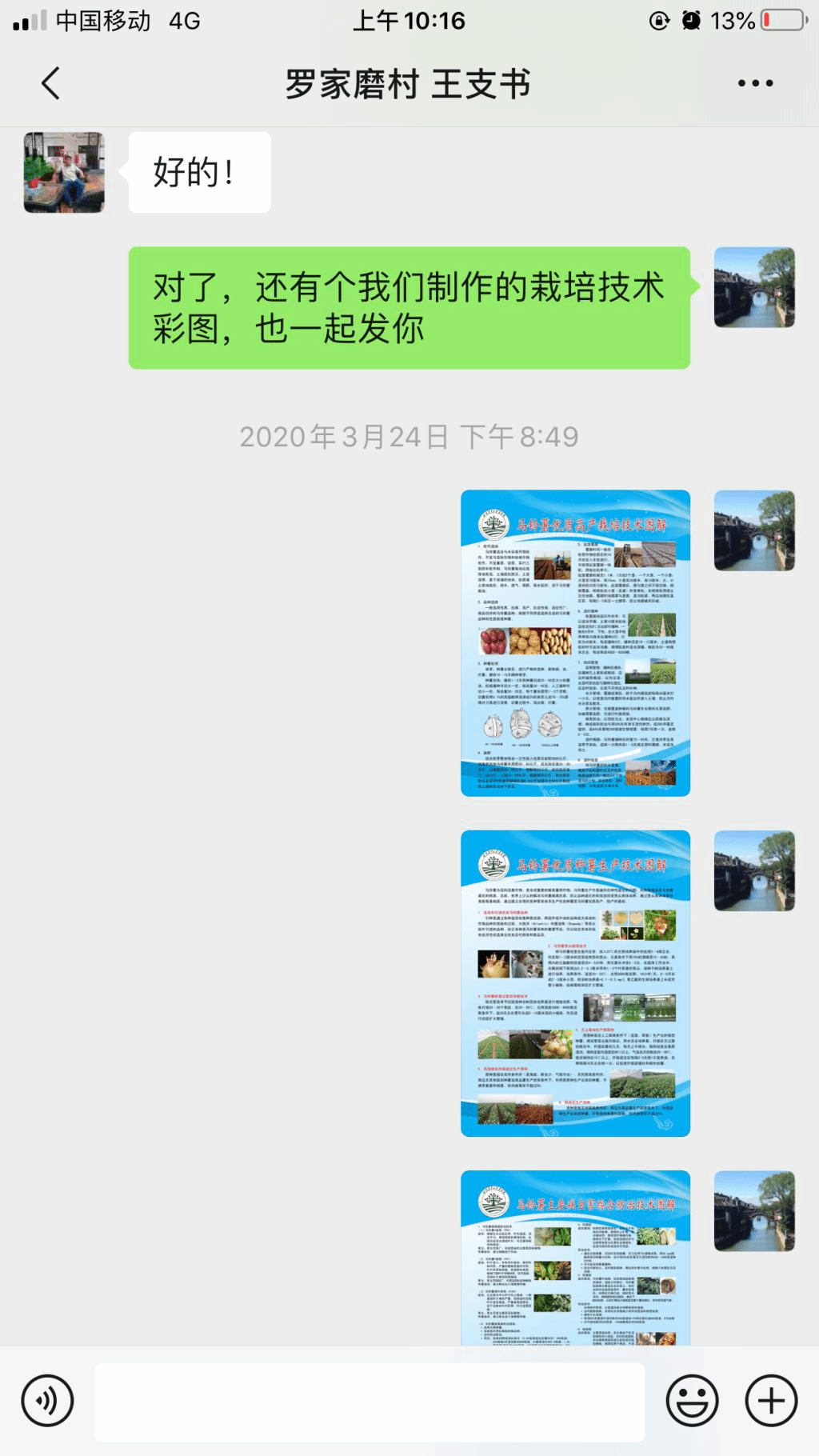Switch to voice message input

47,1401
